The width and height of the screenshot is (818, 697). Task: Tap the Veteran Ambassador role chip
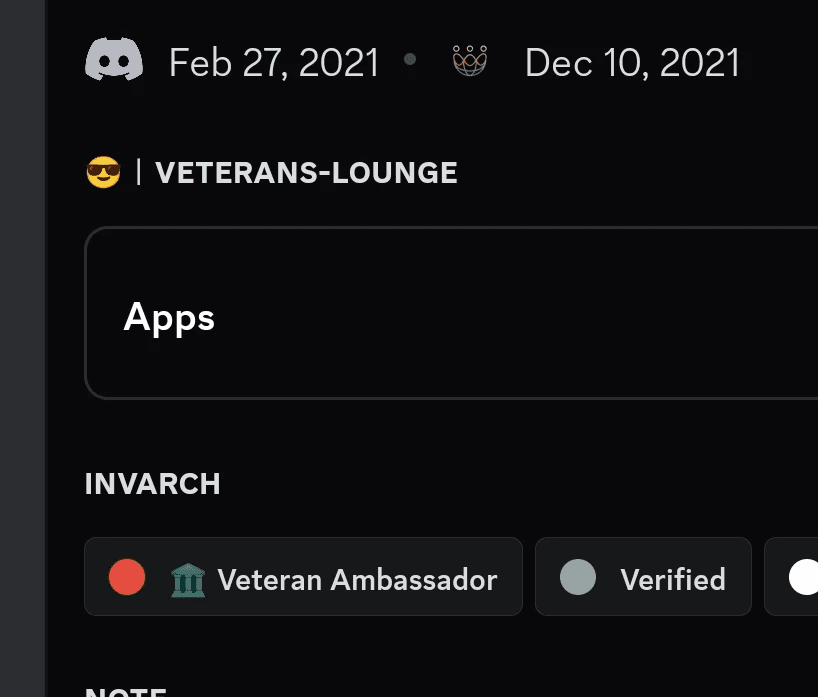click(x=303, y=577)
